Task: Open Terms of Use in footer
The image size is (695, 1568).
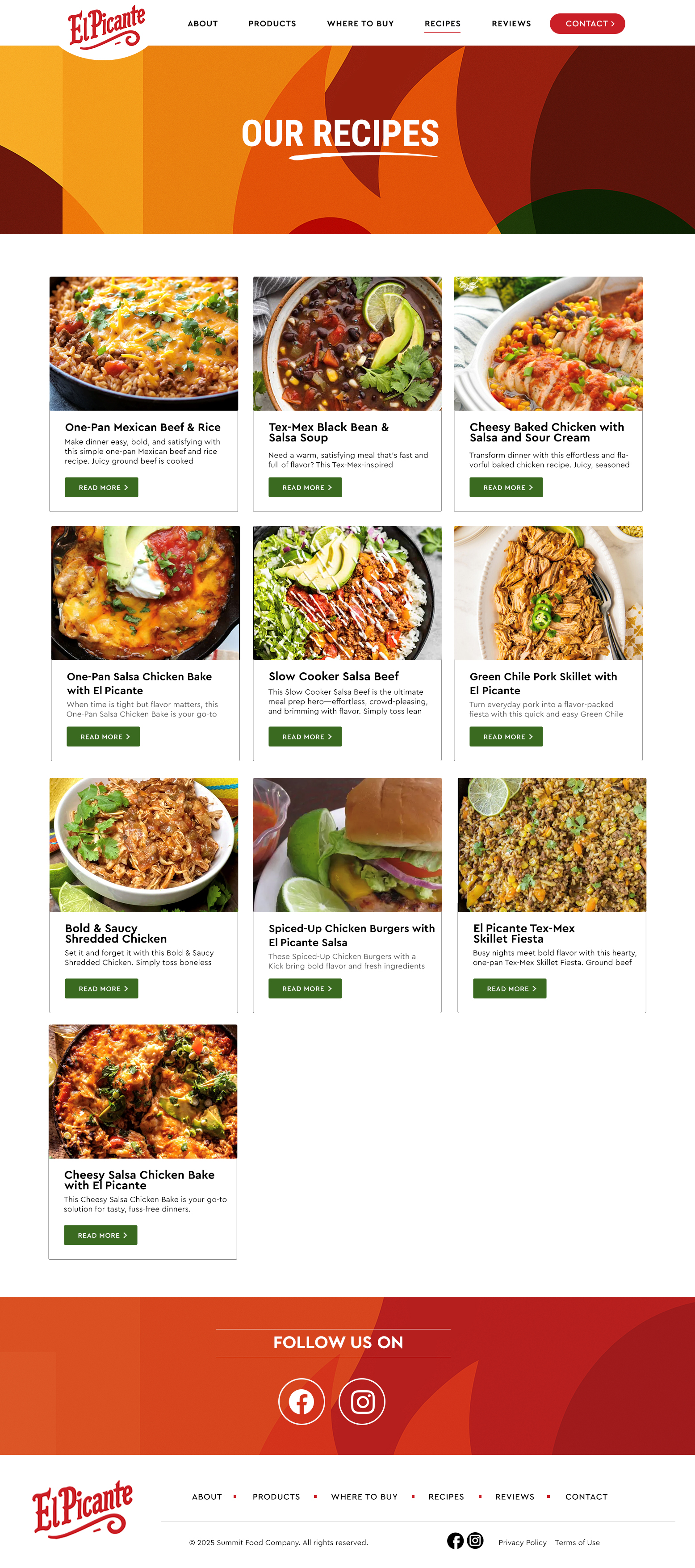Action: tap(577, 1543)
